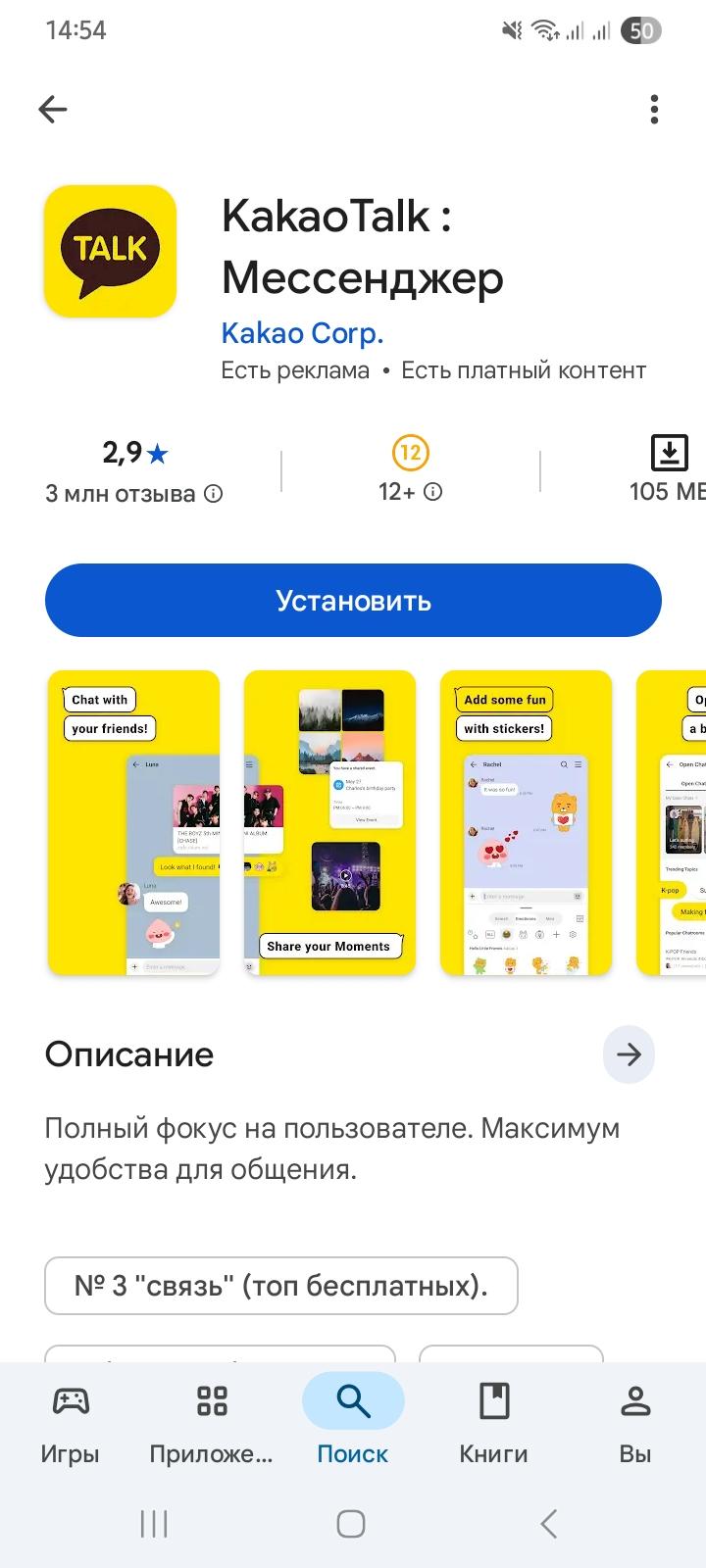The width and height of the screenshot is (706, 1568).
Task: Open the Chat with your friends screenshot
Action: click(133, 822)
